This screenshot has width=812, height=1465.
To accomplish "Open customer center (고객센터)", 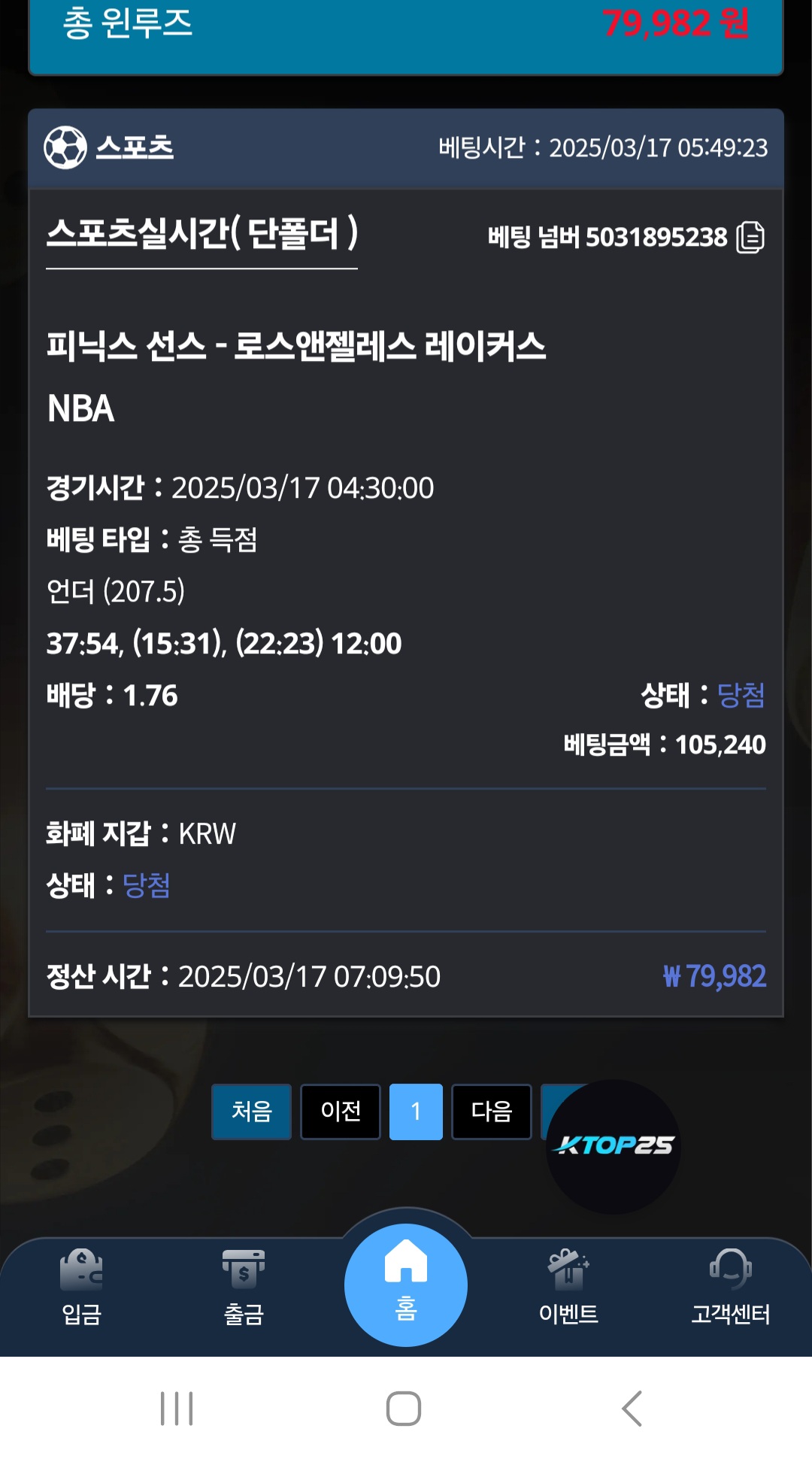I will [731, 1288].
